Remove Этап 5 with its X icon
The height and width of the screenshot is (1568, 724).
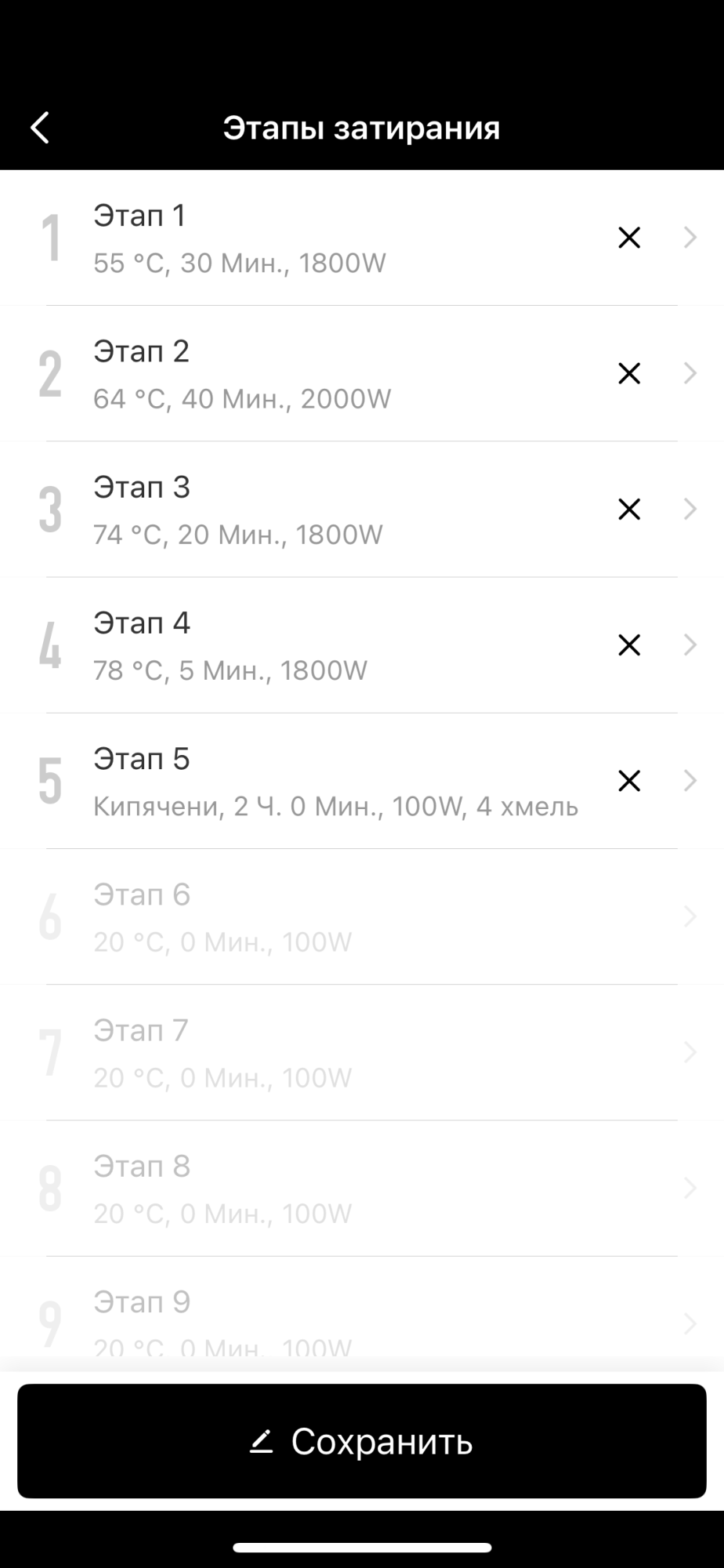tap(629, 780)
